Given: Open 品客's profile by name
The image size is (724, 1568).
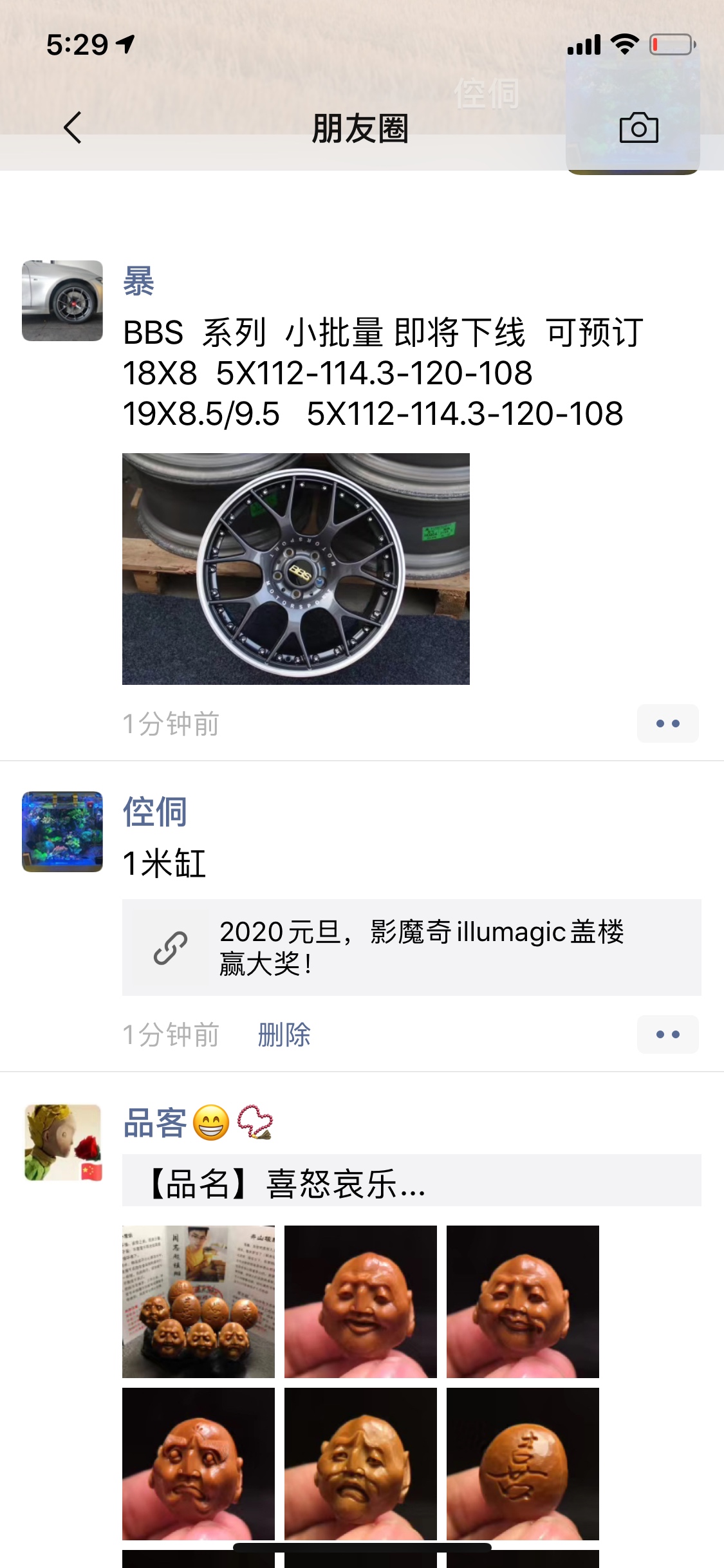Looking at the screenshot, I should pyautogui.click(x=155, y=1124).
